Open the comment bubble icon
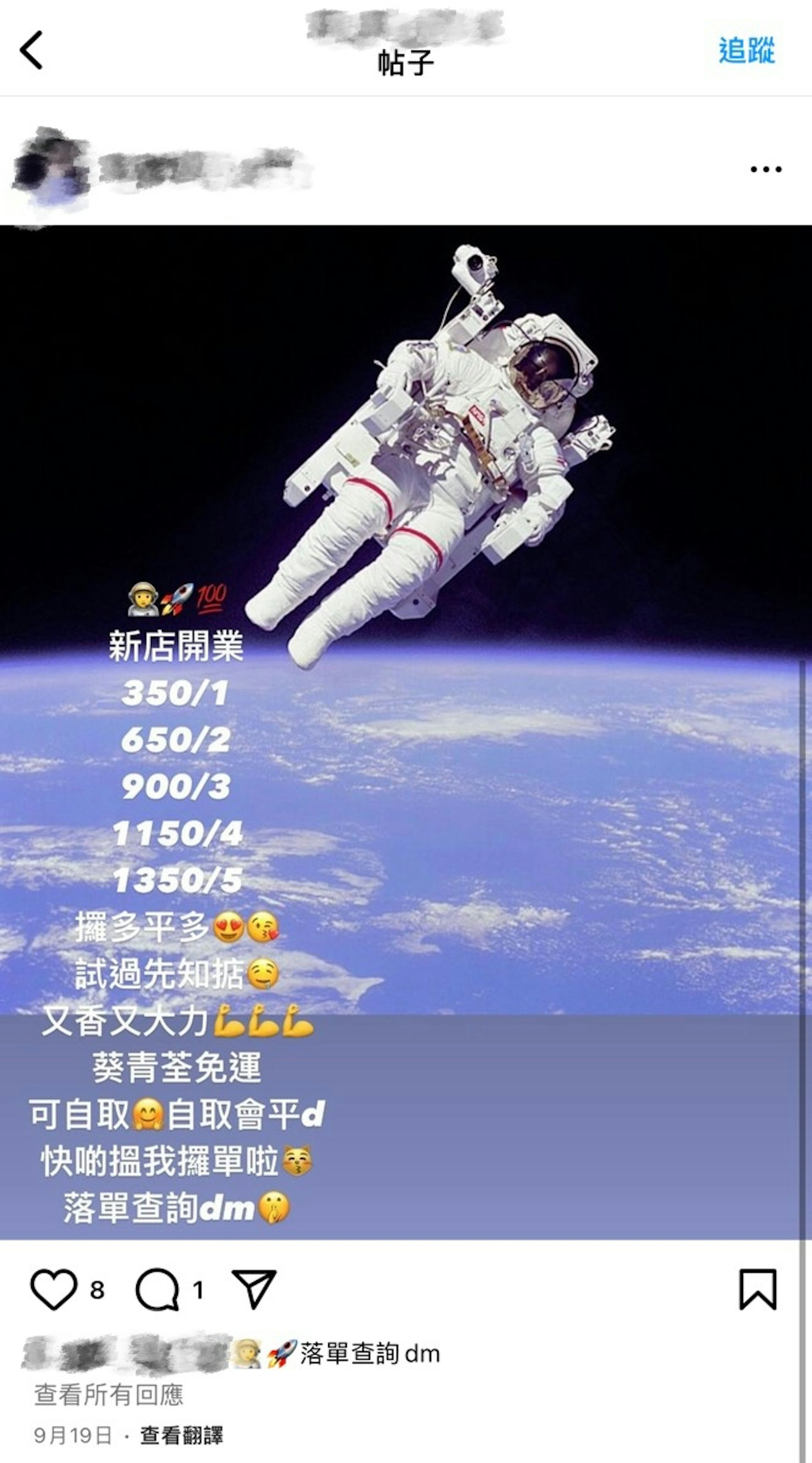This screenshot has width=812, height=1463. [x=157, y=1289]
